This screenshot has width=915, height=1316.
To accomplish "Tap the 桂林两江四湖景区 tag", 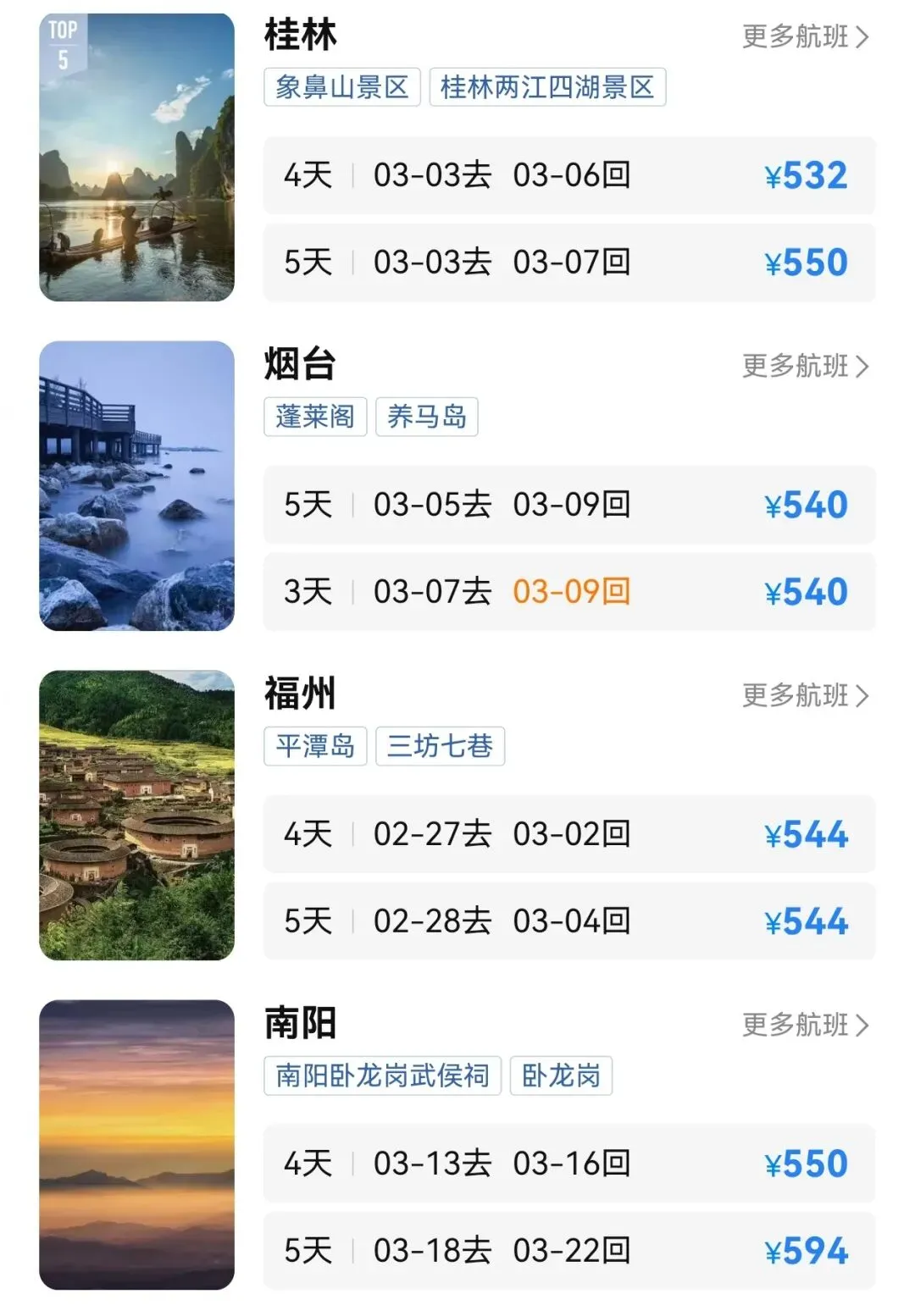I will pyautogui.click(x=547, y=87).
